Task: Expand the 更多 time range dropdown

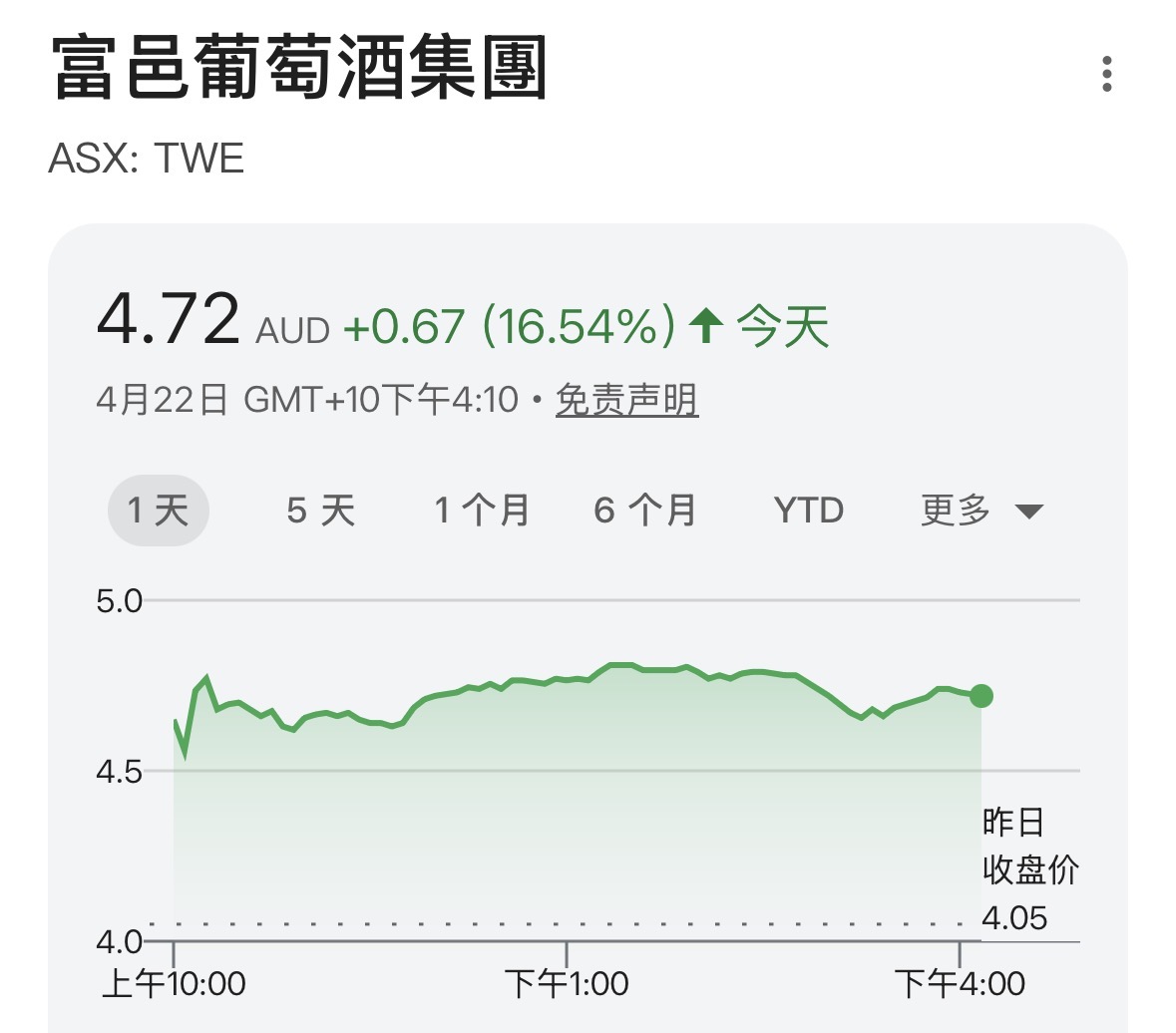Action: [980, 511]
